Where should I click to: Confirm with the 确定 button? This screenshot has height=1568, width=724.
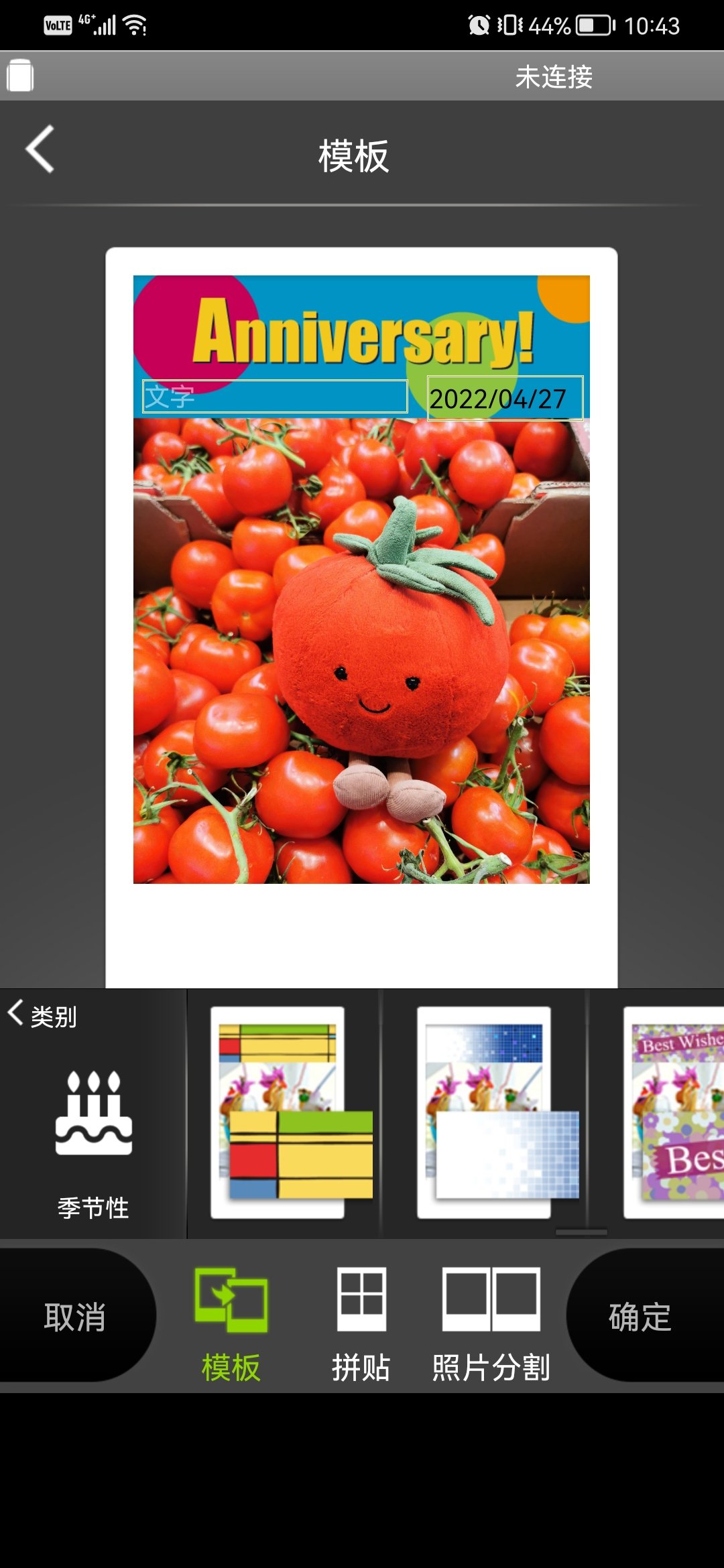tap(640, 1317)
